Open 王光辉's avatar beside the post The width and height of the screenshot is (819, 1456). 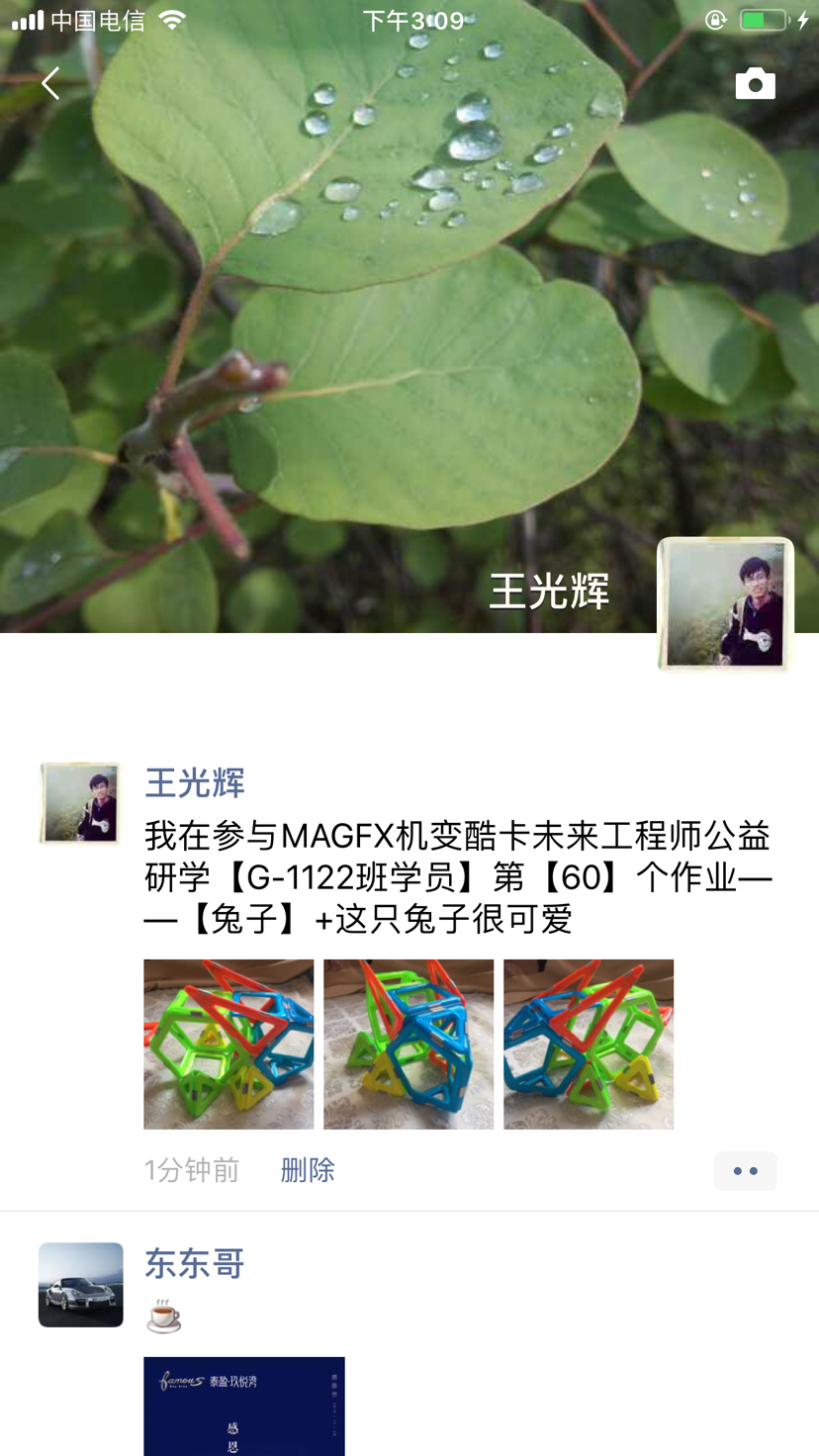pos(80,803)
